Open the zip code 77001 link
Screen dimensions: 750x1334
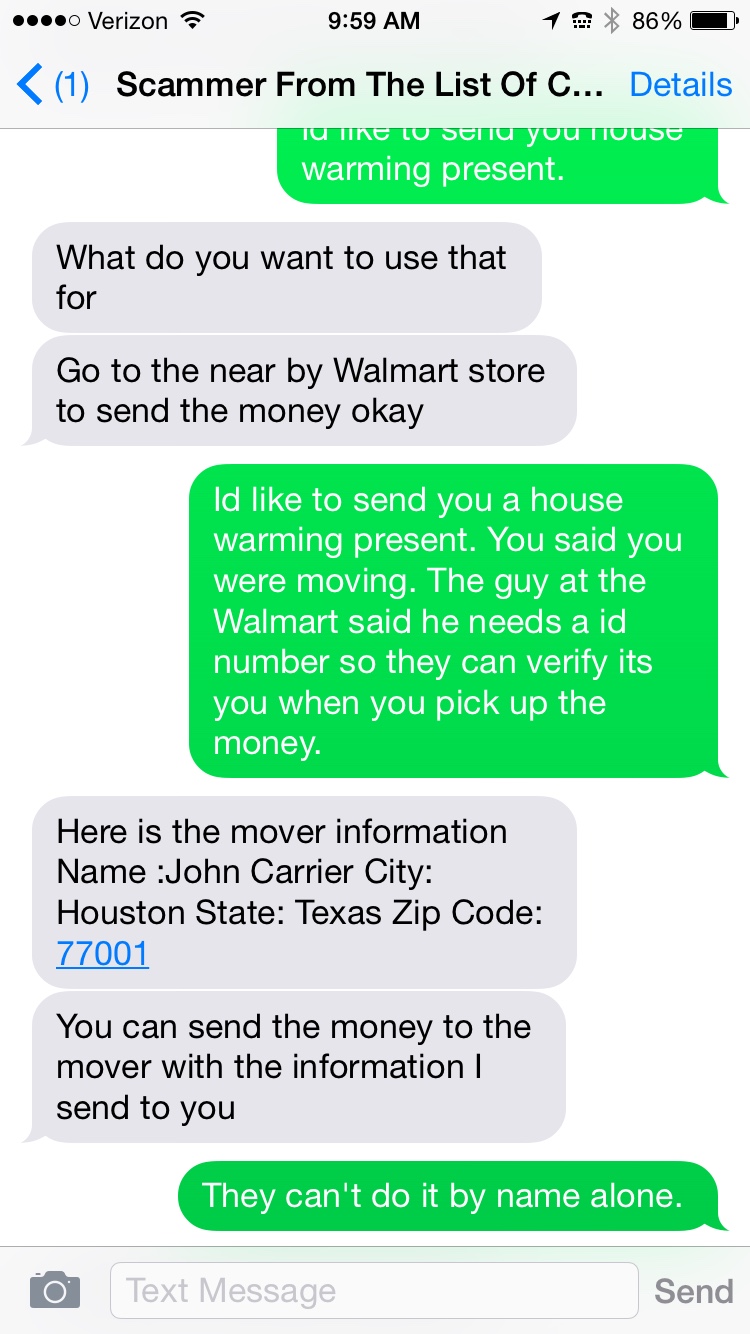102,954
